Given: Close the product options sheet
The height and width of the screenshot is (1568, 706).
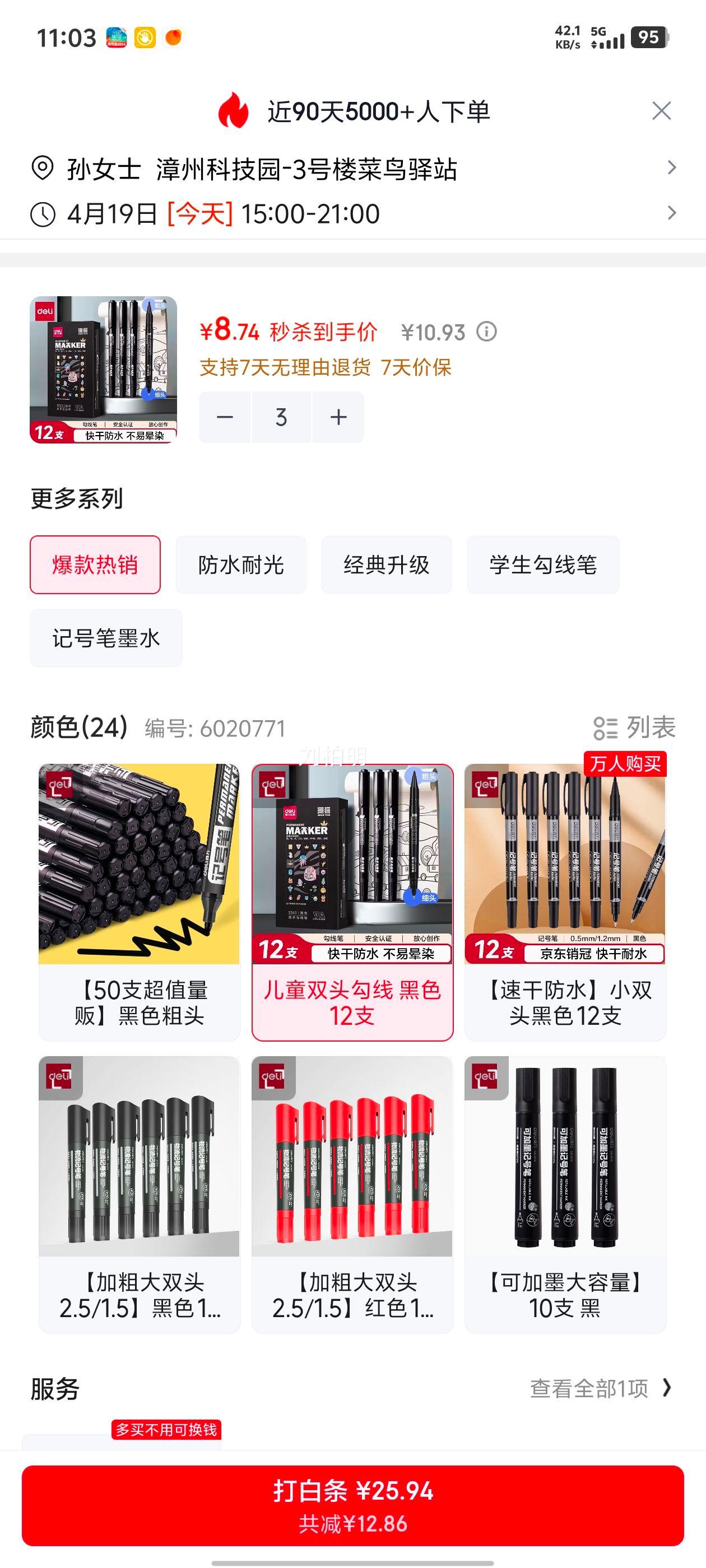Looking at the screenshot, I should (661, 111).
